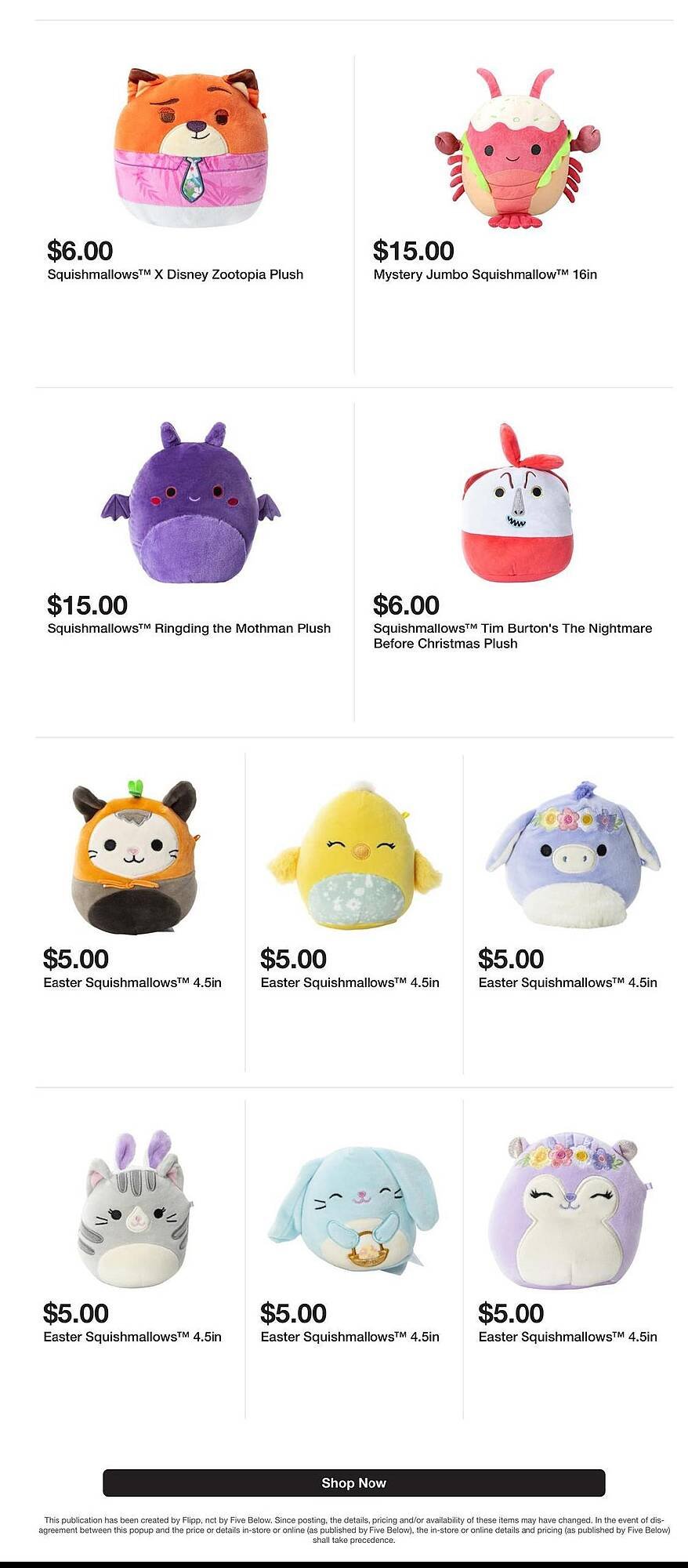The image size is (688, 1568).
Task: Open Squishmallows X Disney Zootopia Plush item
Action: pos(192,149)
